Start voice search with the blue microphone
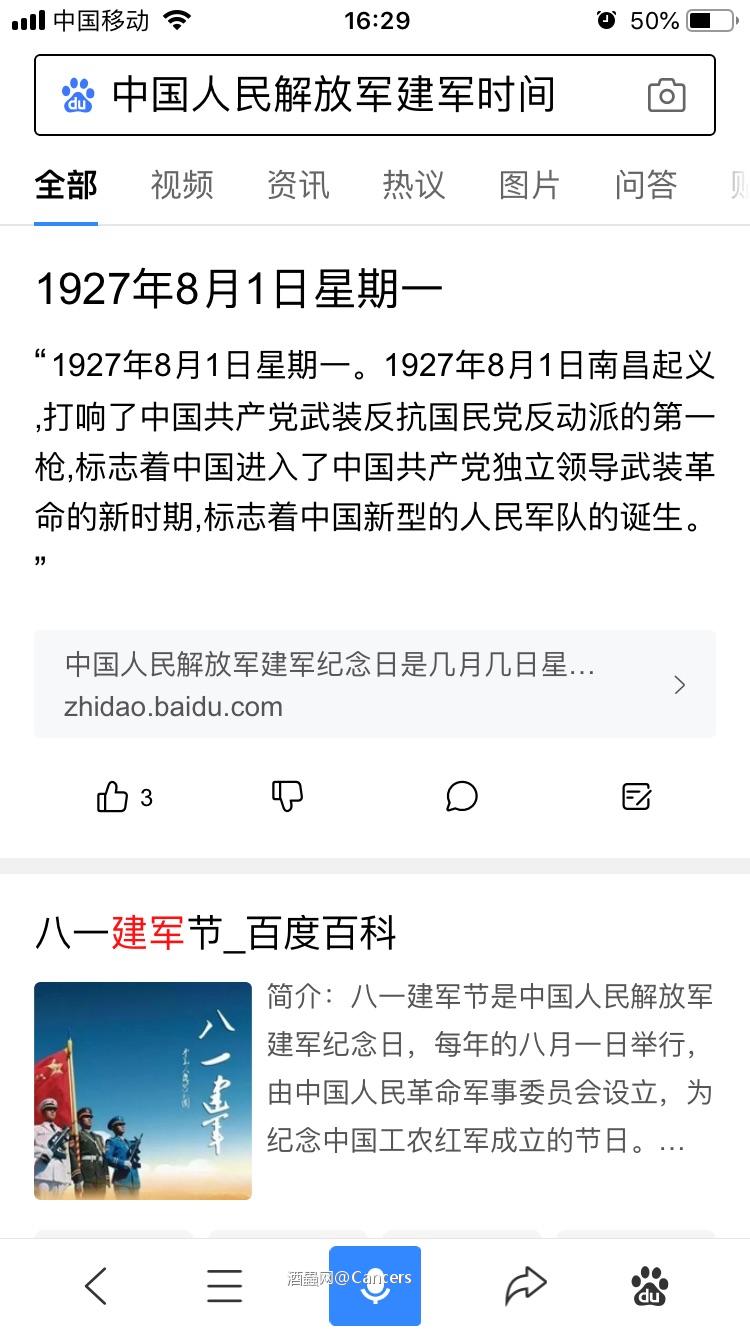Viewport: 750px width, 1334px height. click(x=375, y=1285)
